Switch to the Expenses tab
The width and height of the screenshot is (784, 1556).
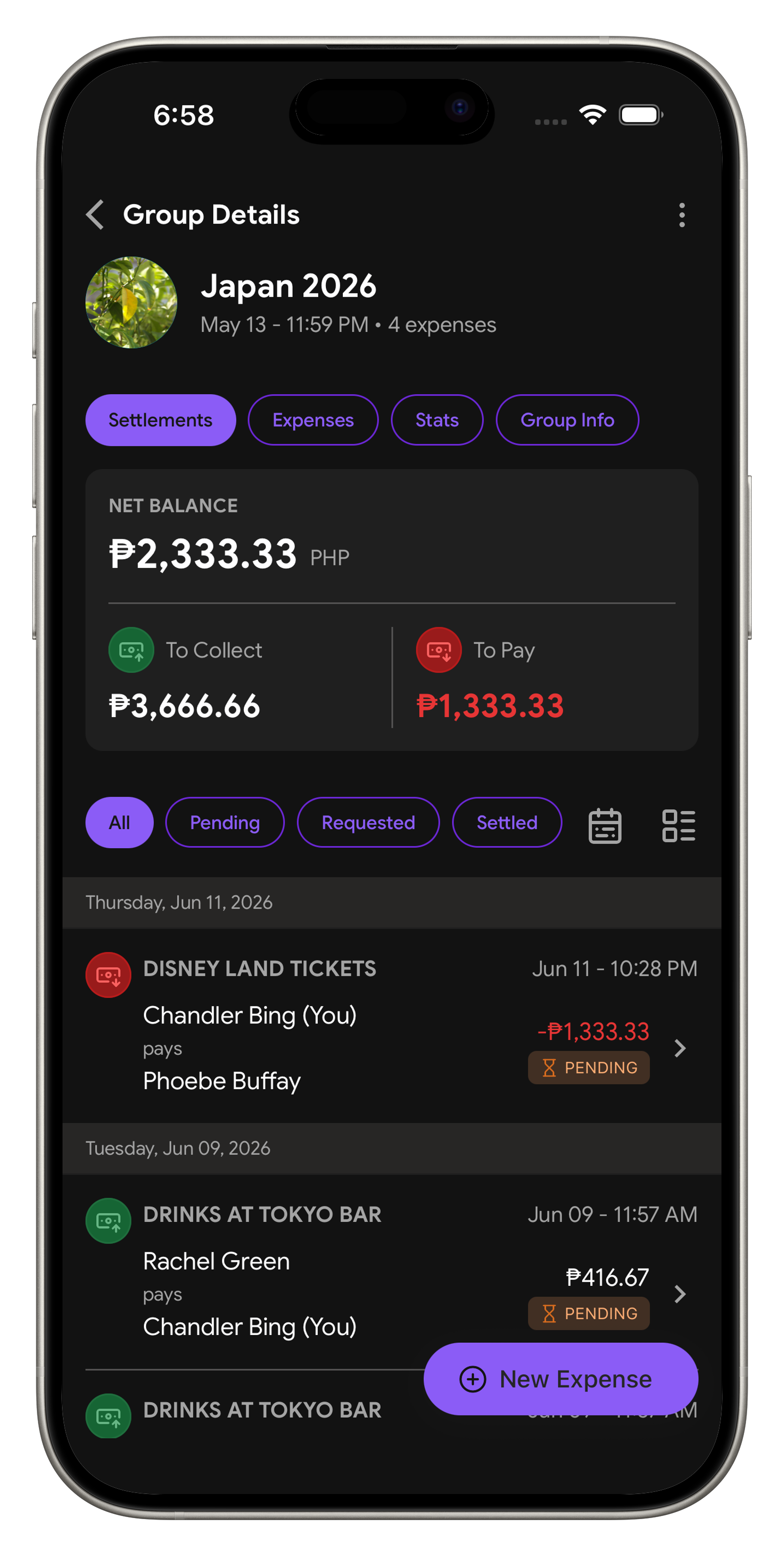[x=313, y=420]
